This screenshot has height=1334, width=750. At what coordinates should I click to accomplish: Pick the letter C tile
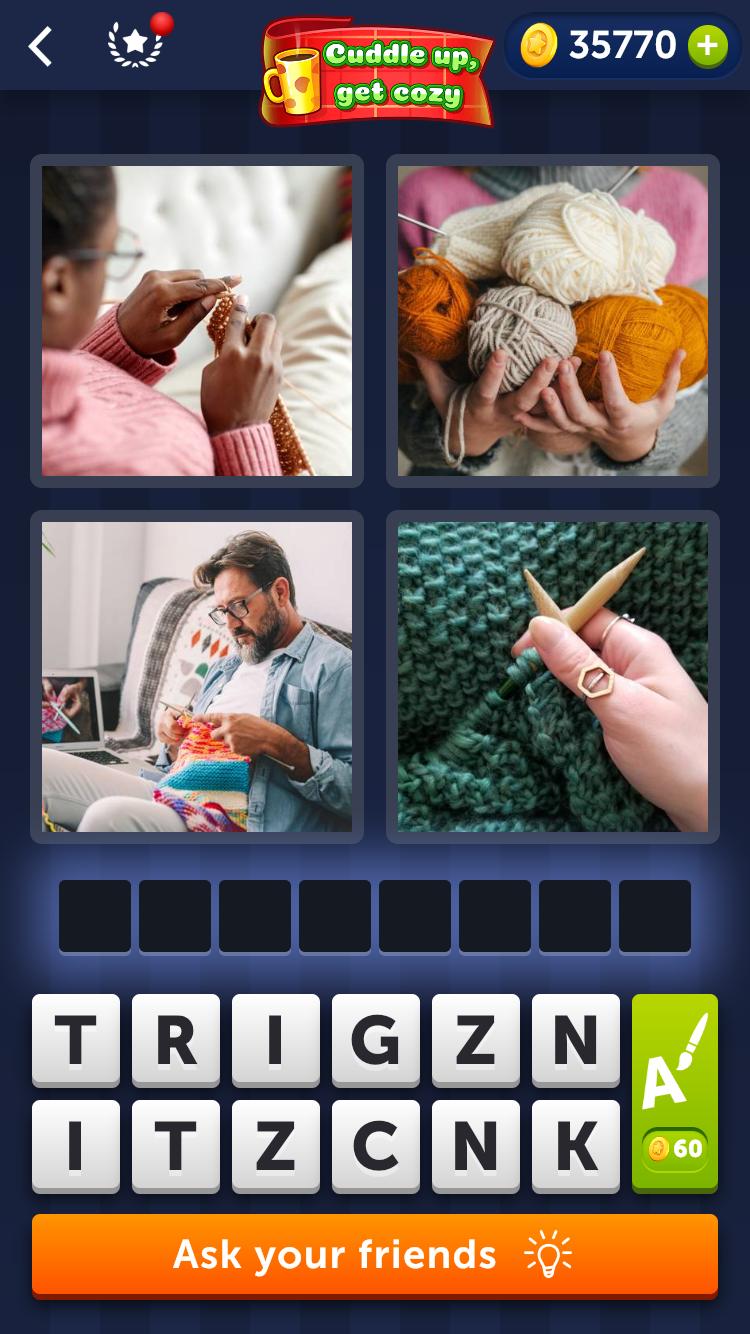pos(376,1146)
